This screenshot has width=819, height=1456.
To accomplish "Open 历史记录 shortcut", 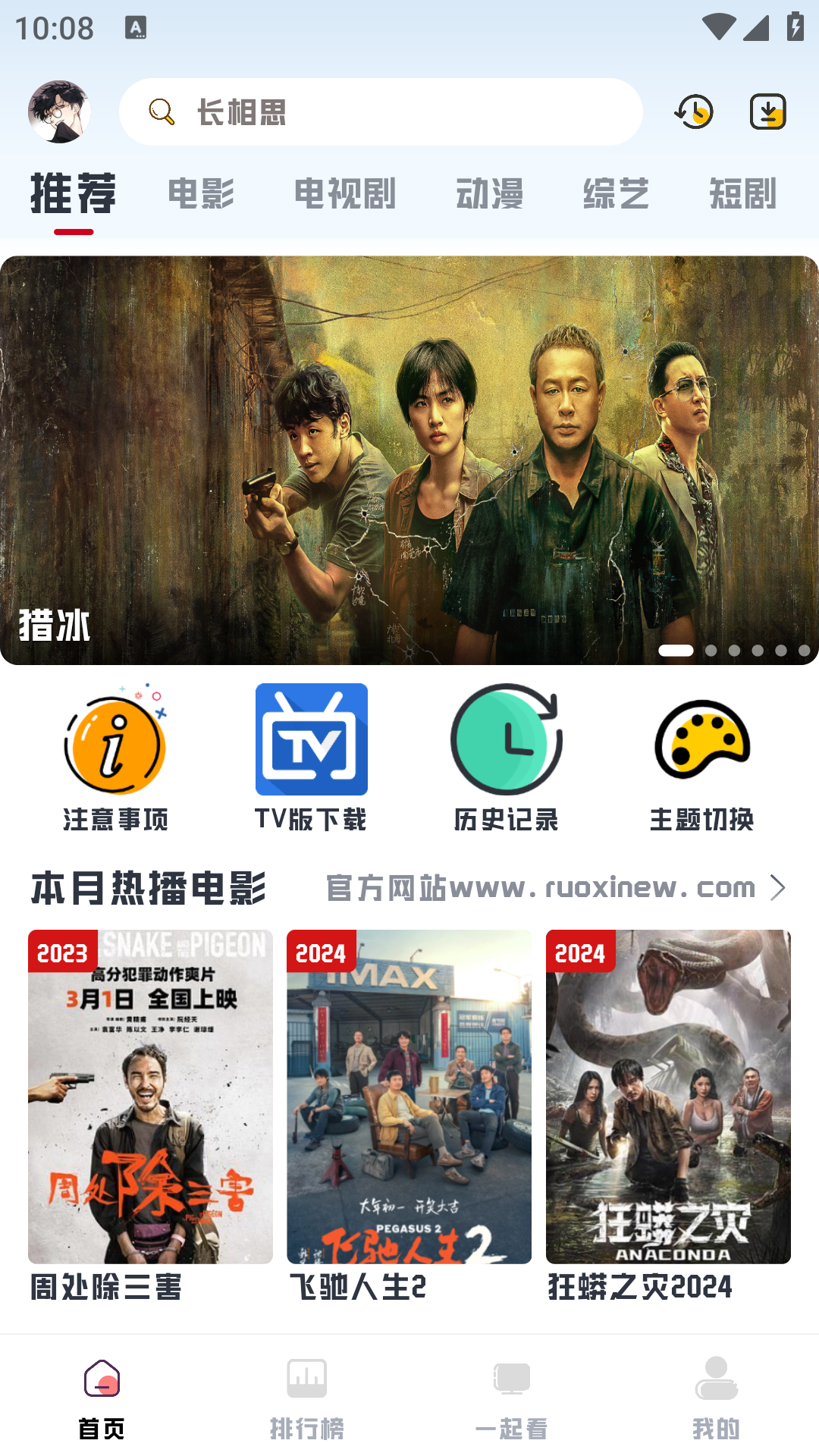I will pyautogui.click(x=506, y=758).
